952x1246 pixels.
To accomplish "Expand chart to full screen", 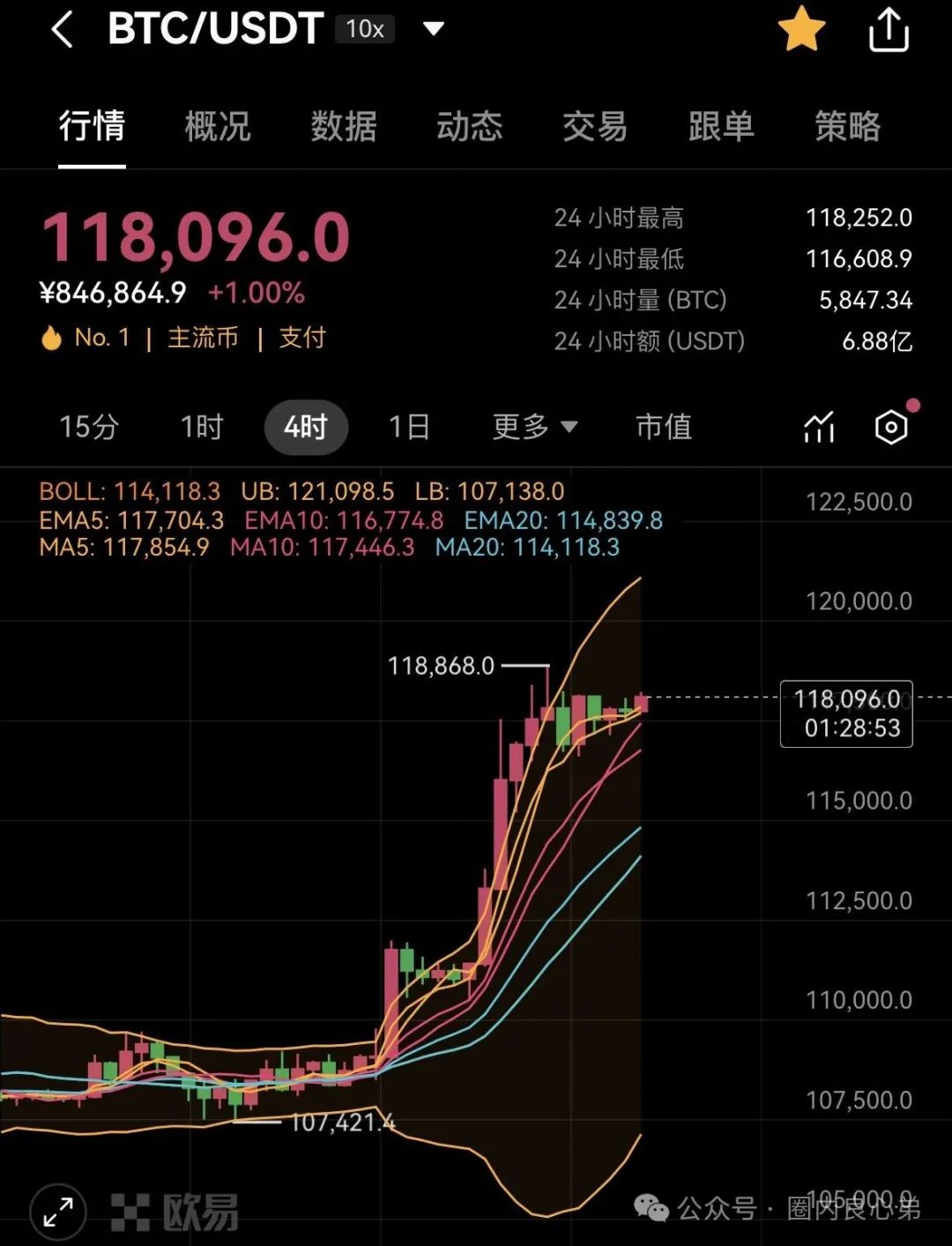I will (58, 1212).
